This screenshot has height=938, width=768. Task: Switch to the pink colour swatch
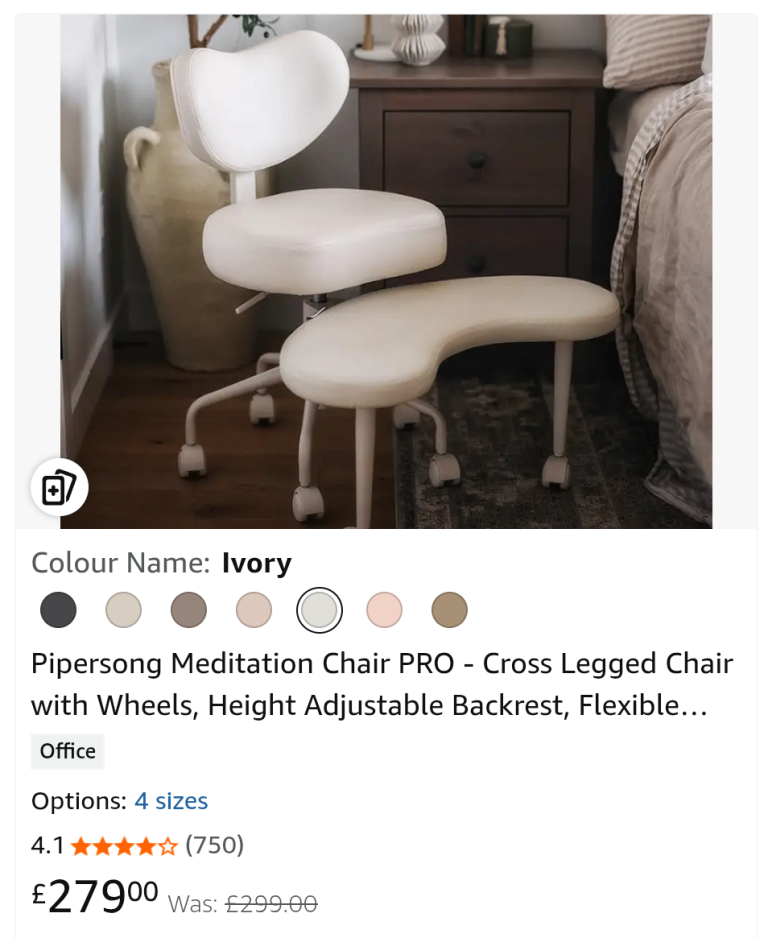[x=384, y=610]
